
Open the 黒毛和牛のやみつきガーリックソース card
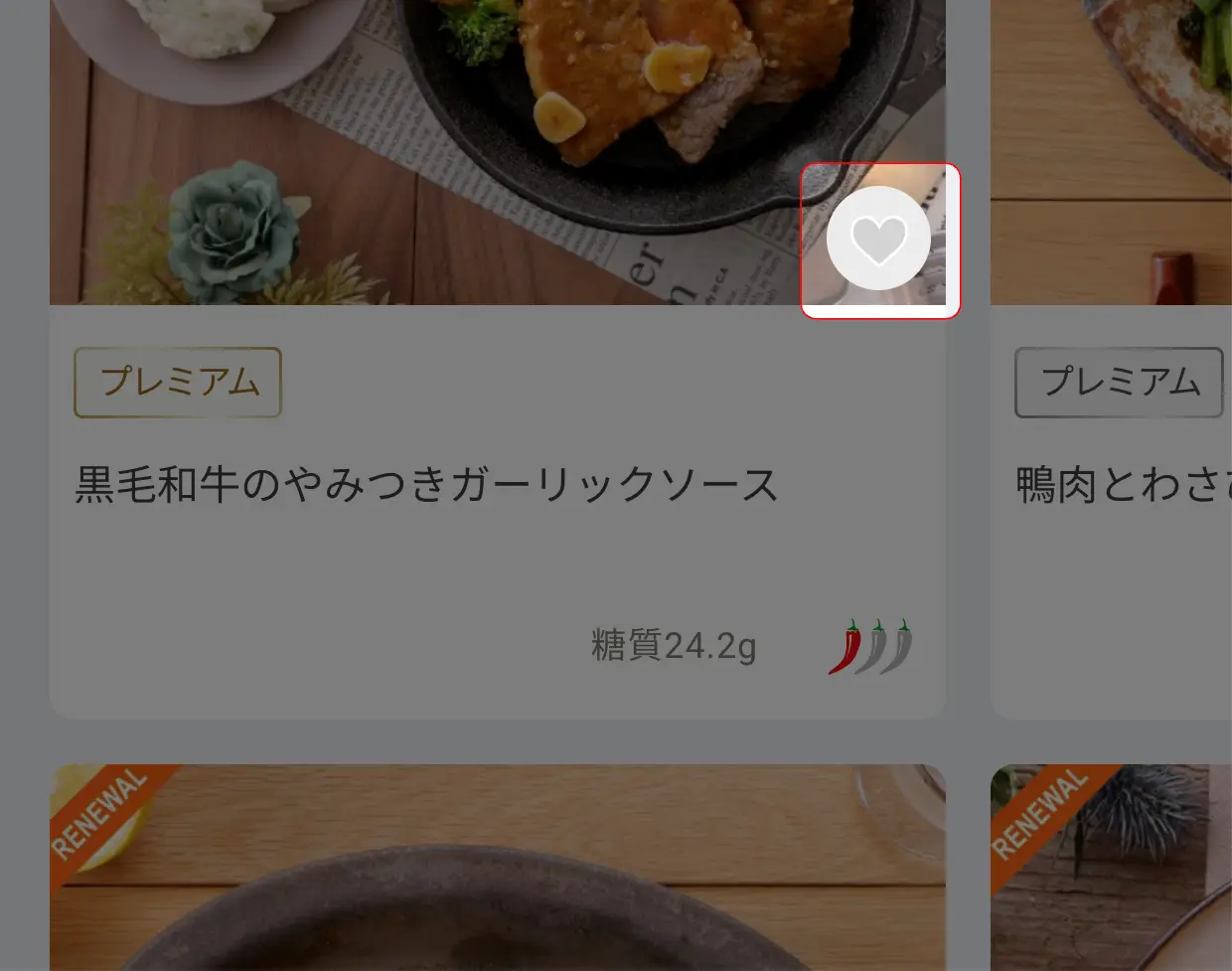pyautogui.click(x=497, y=360)
